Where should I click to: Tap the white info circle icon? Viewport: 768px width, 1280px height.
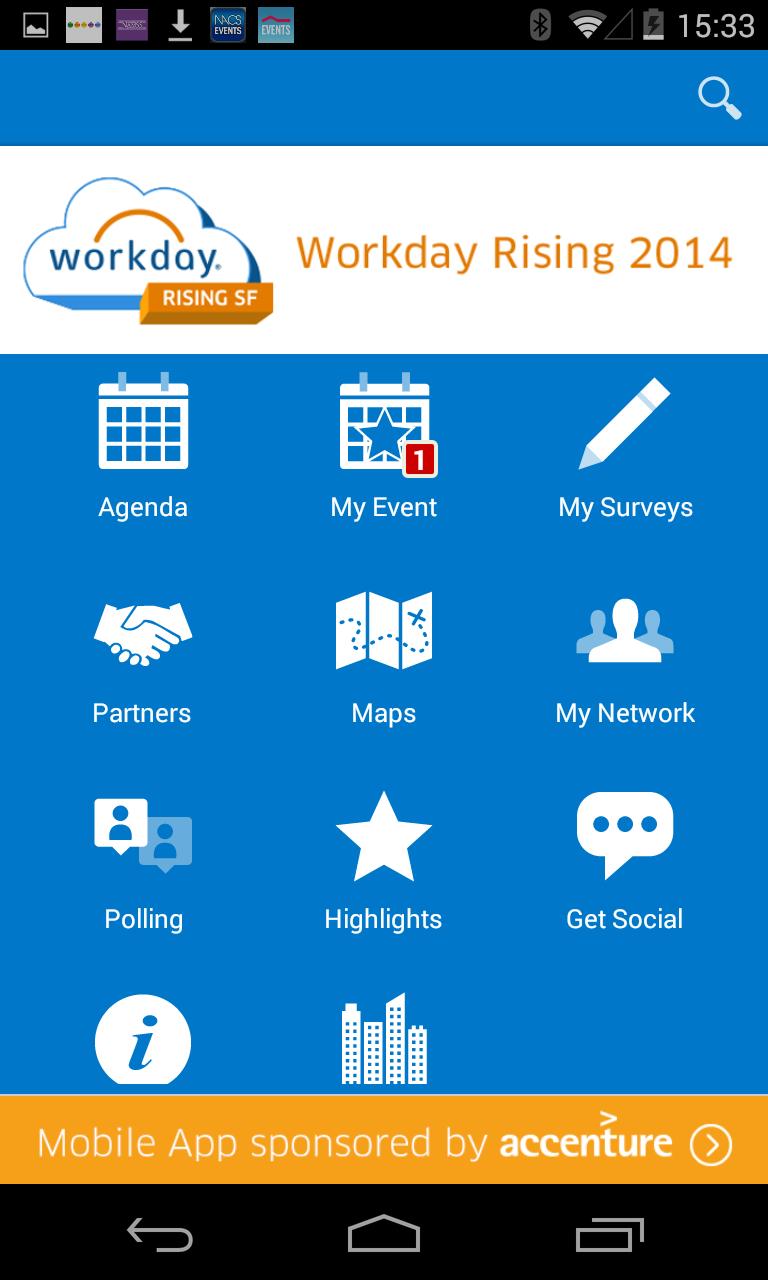[x=142, y=1041]
